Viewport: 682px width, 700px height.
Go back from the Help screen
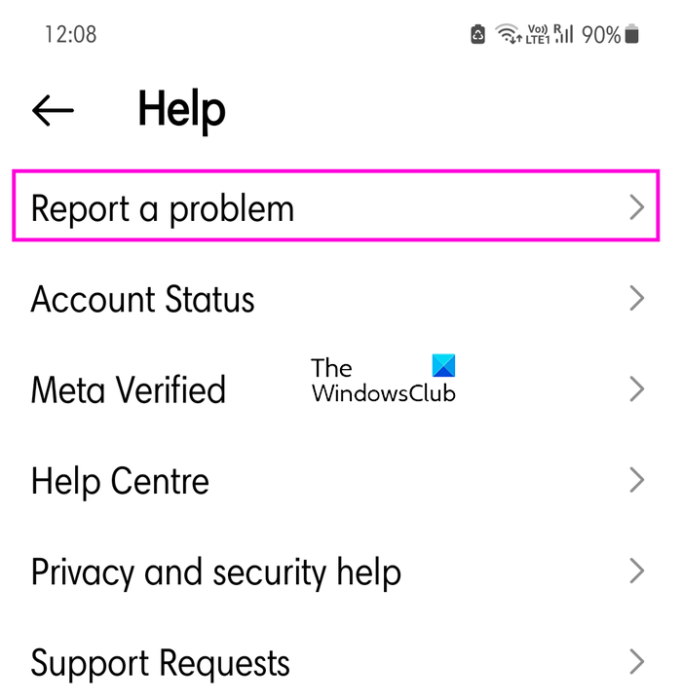(x=53, y=111)
